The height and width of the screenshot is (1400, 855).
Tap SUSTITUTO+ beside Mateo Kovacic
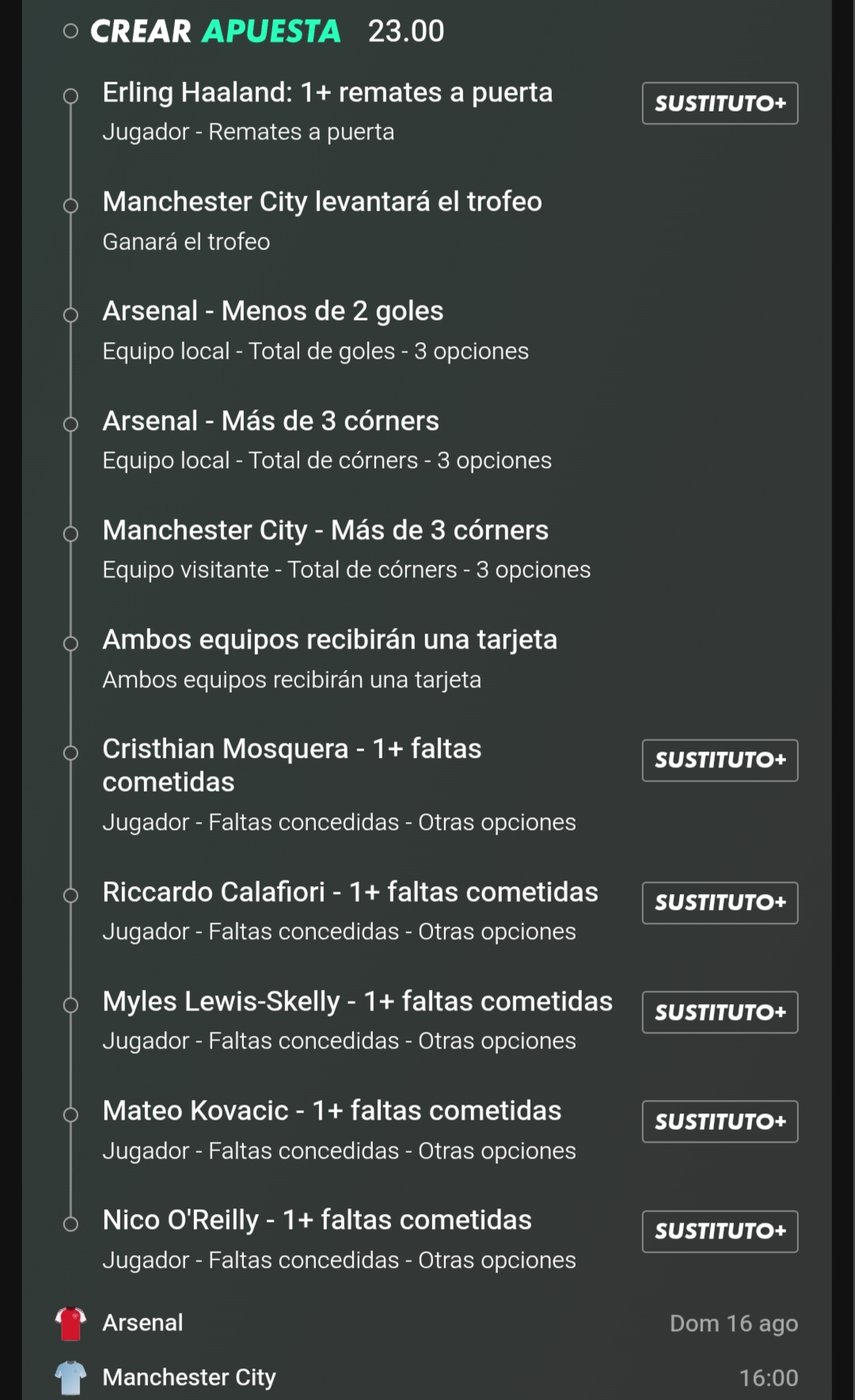720,1121
